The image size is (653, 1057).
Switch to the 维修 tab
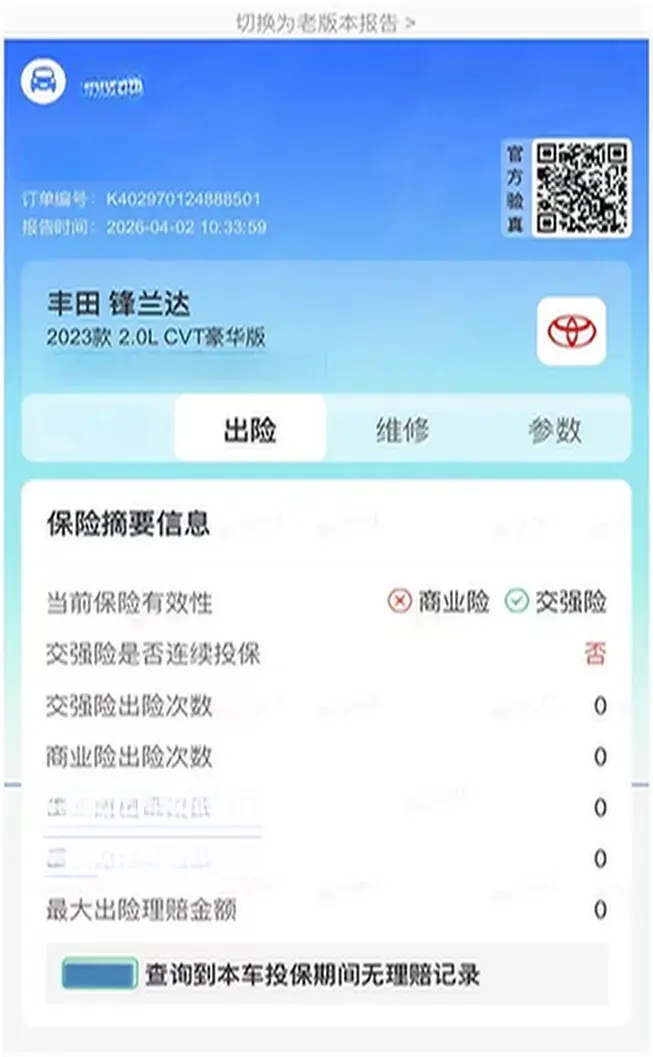(402, 430)
